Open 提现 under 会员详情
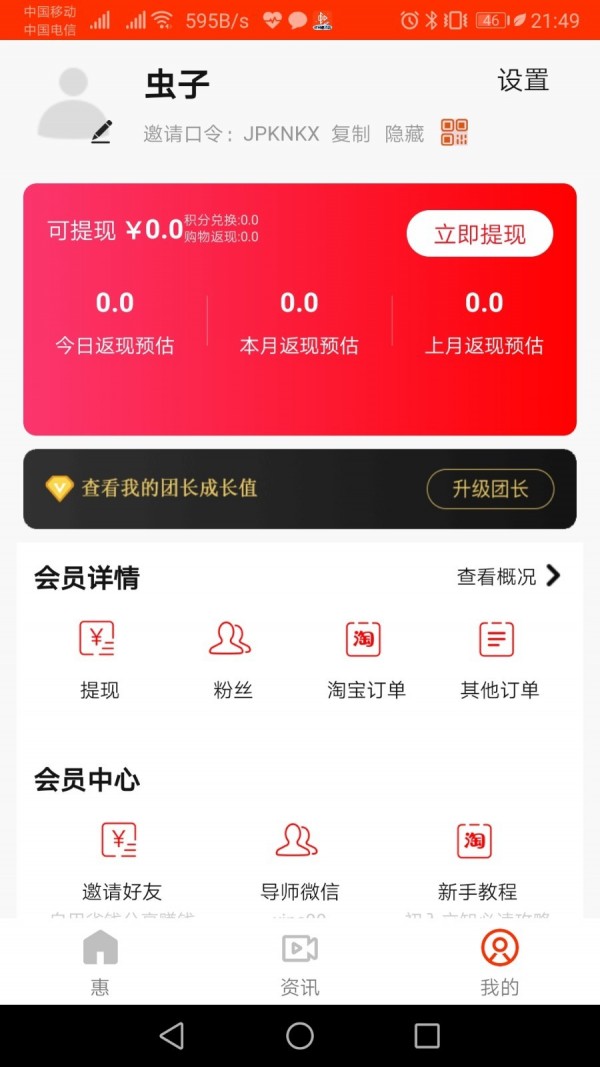 click(x=99, y=658)
